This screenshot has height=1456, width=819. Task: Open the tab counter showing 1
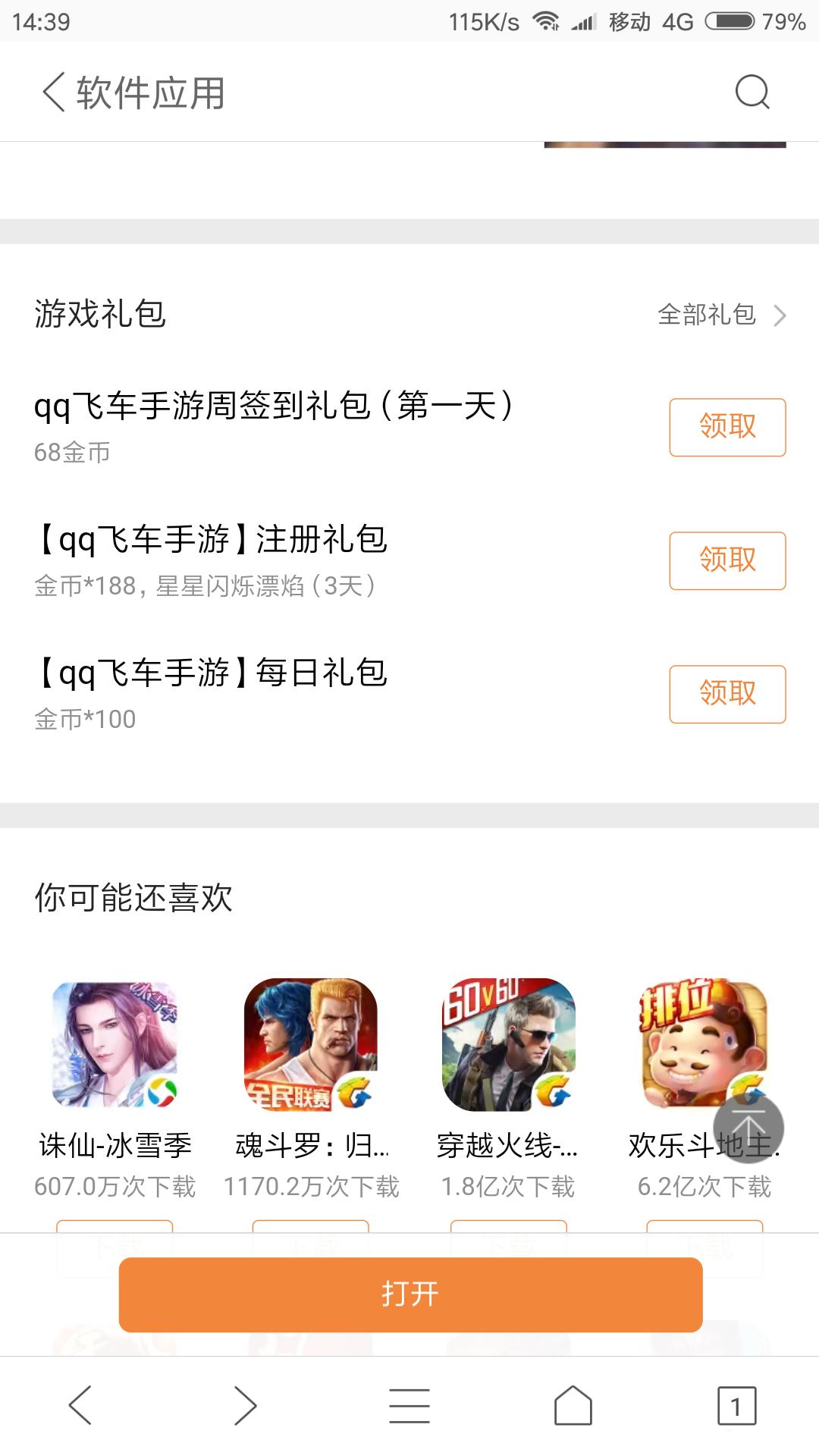point(734,1404)
